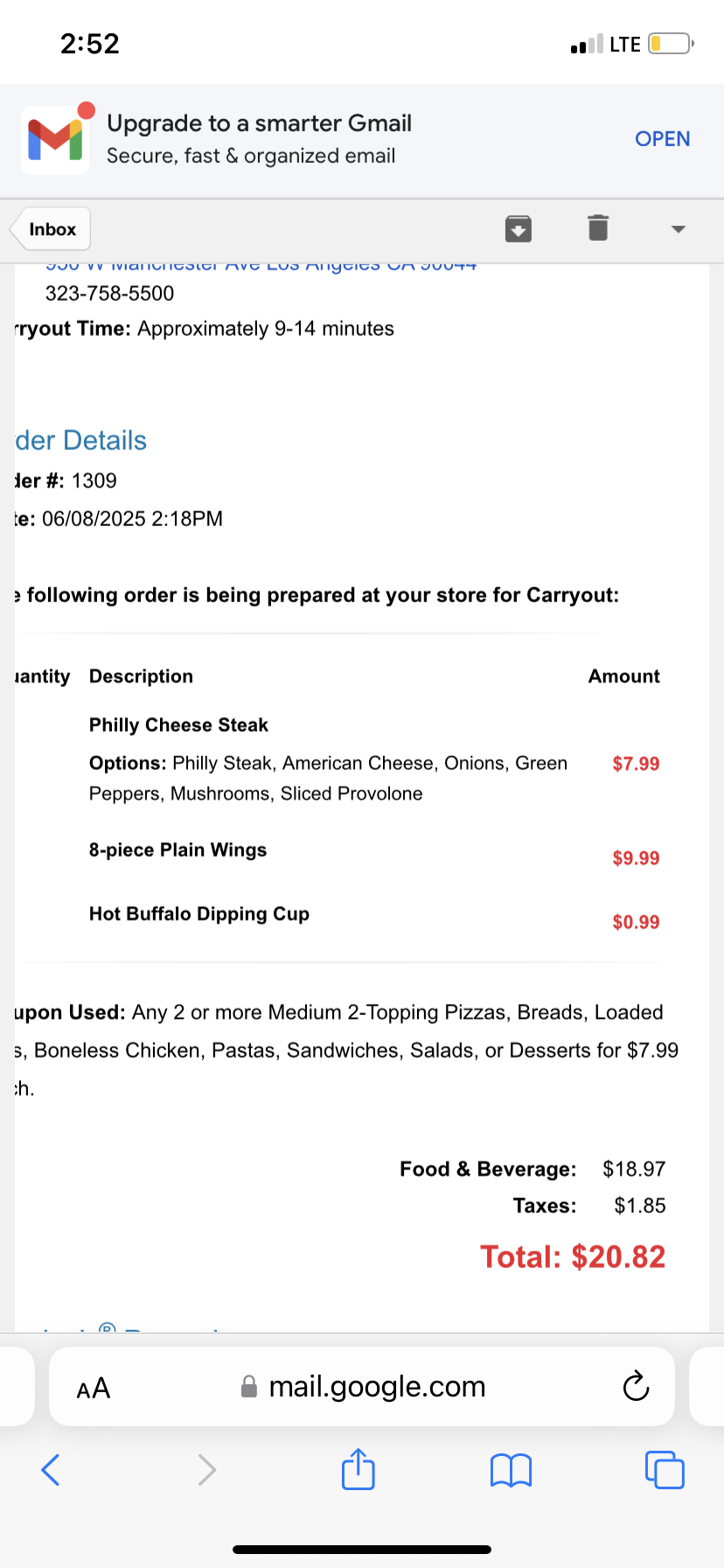Archive this email
This screenshot has height=1568, width=724.
click(x=519, y=228)
